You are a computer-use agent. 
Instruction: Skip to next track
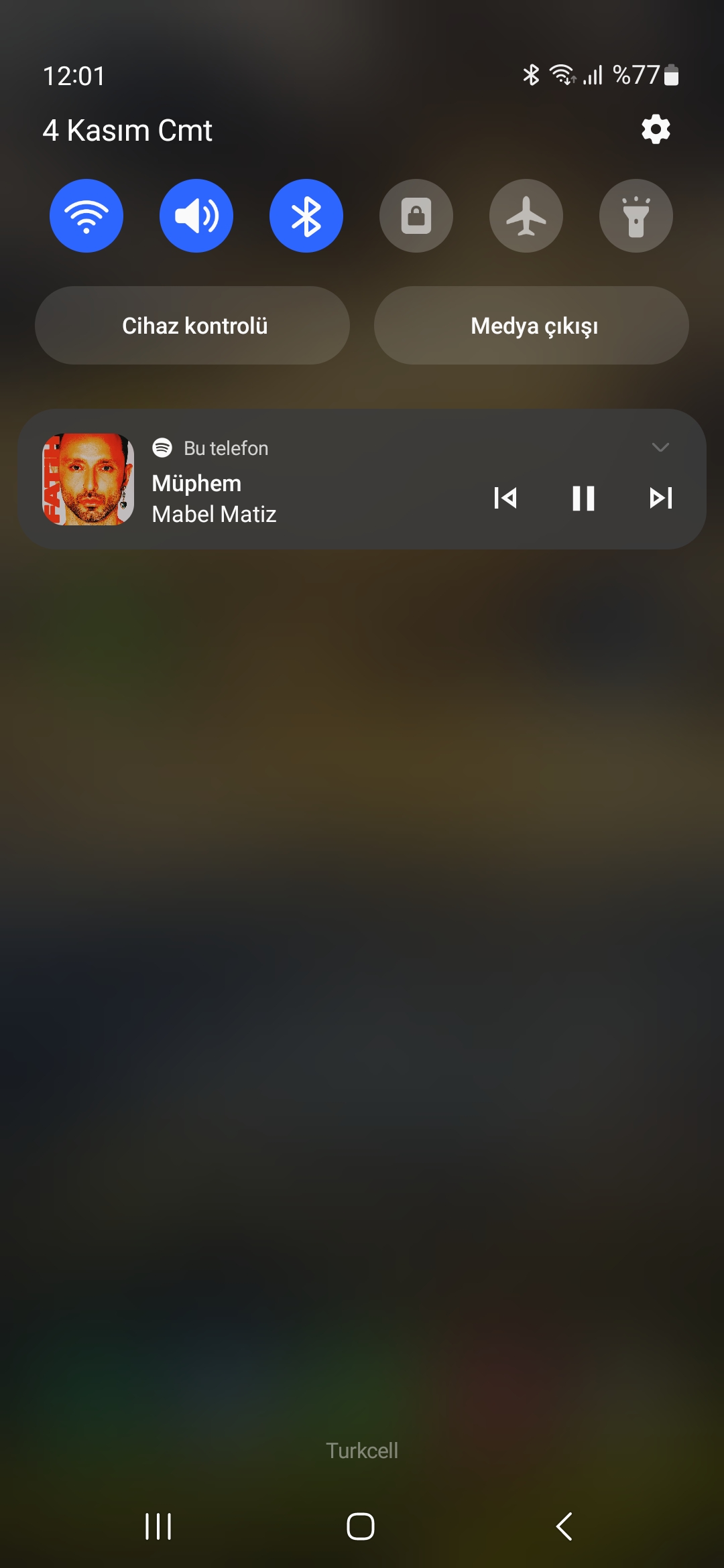coord(661,498)
